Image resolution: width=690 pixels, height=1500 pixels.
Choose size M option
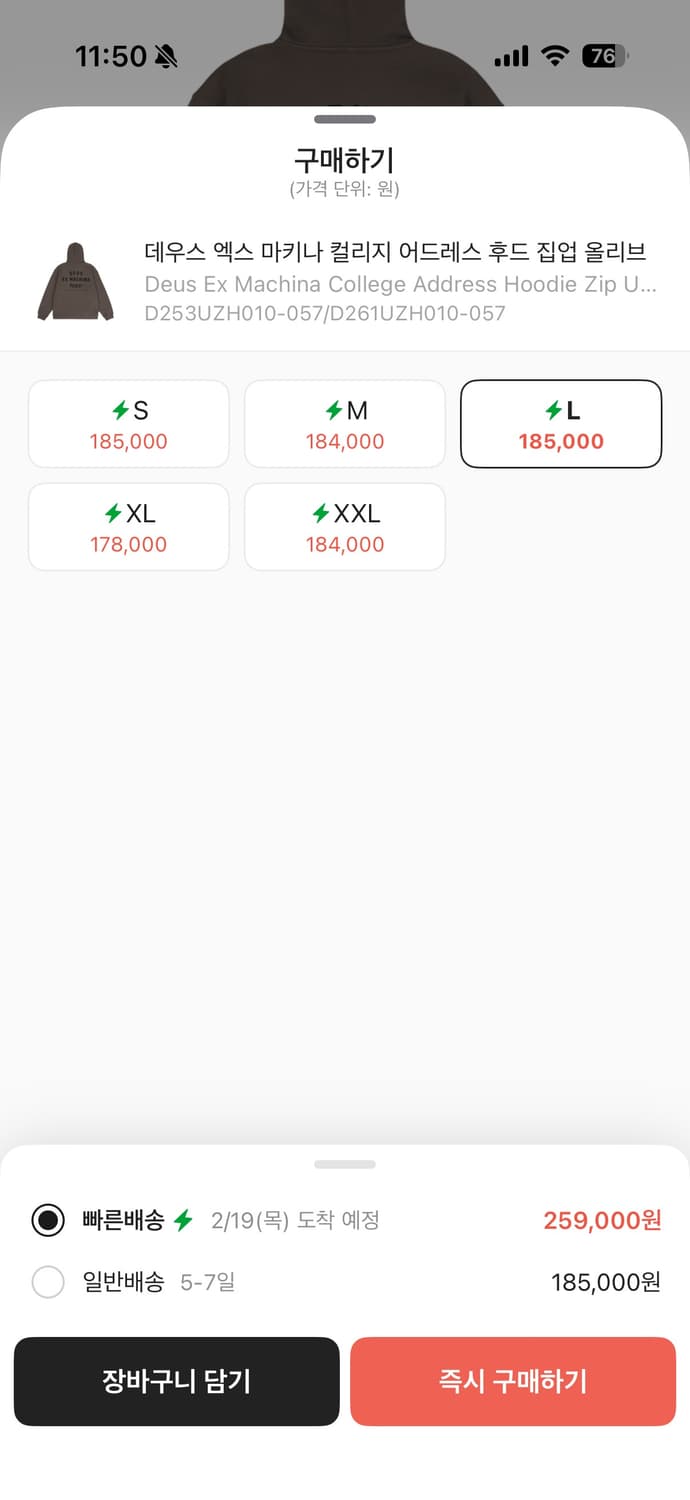[x=345, y=424]
